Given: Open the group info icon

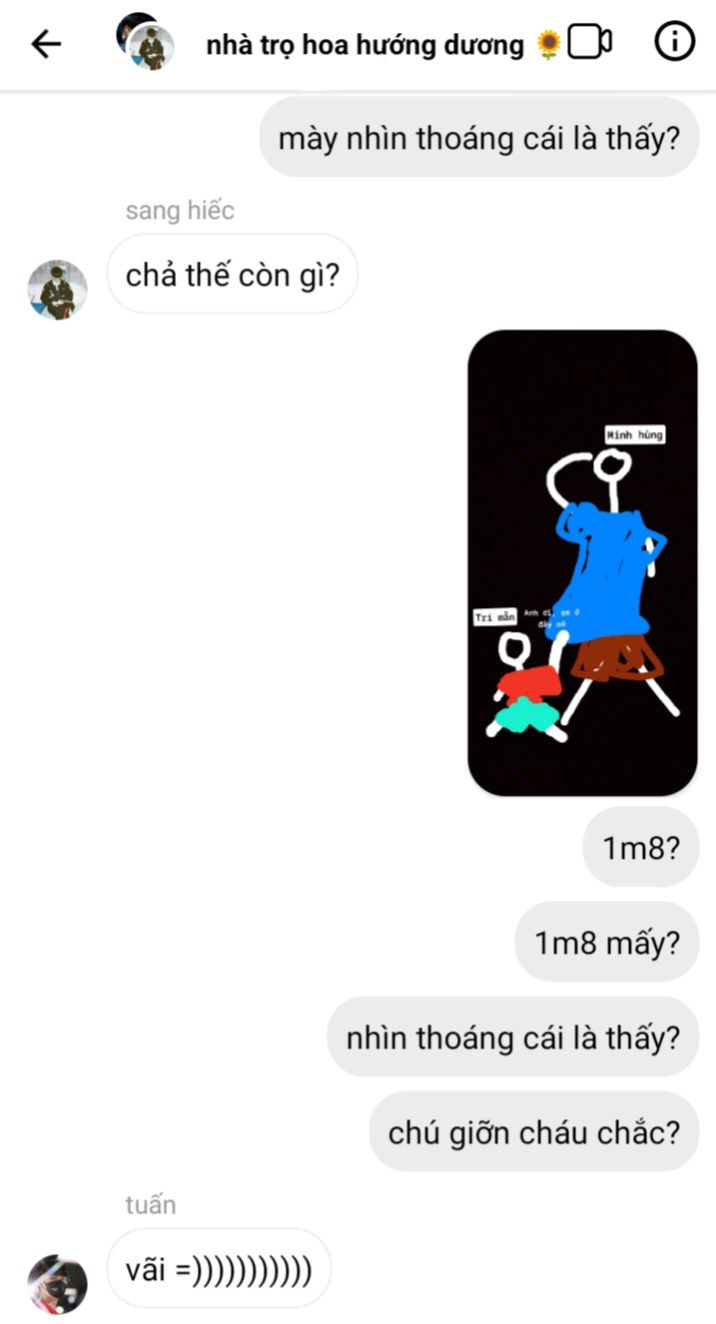Looking at the screenshot, I should tap(674, 42).
